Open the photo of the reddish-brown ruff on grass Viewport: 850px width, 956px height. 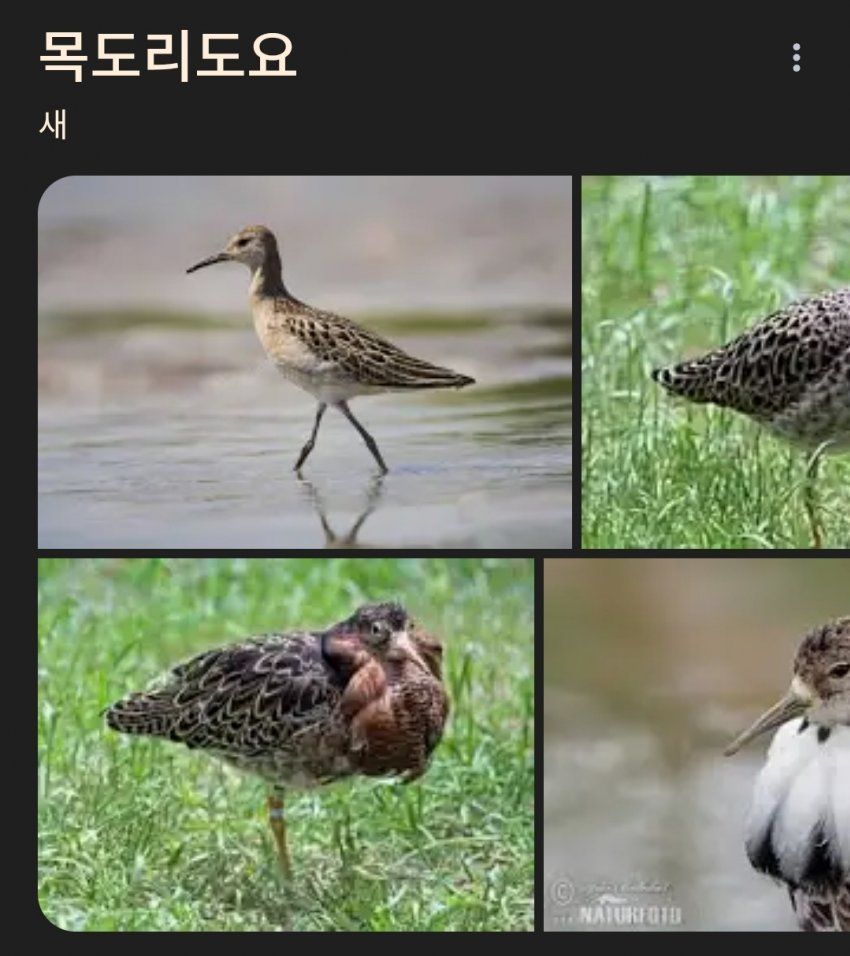pyautogui.click(x=286, y=744)
